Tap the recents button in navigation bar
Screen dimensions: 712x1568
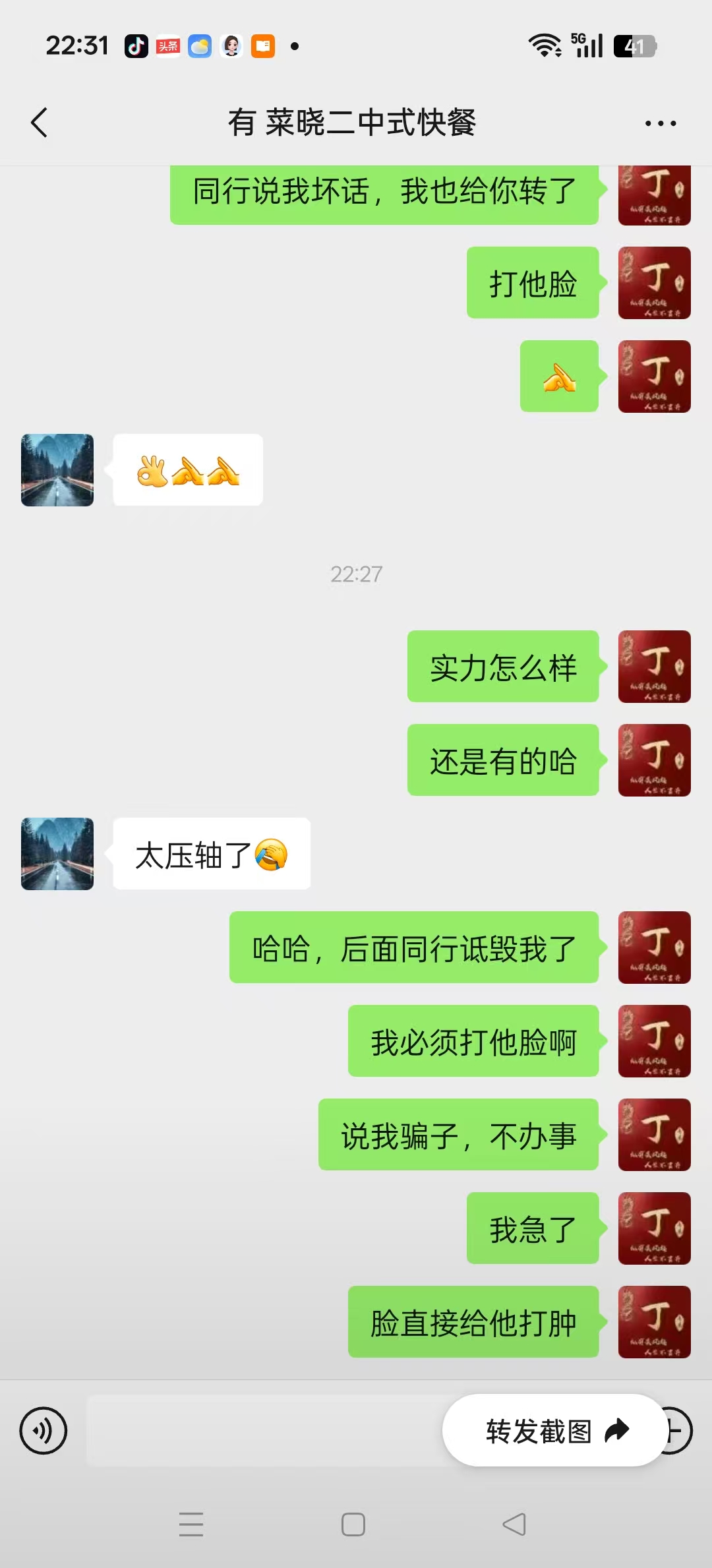(x=191, y=1524)
